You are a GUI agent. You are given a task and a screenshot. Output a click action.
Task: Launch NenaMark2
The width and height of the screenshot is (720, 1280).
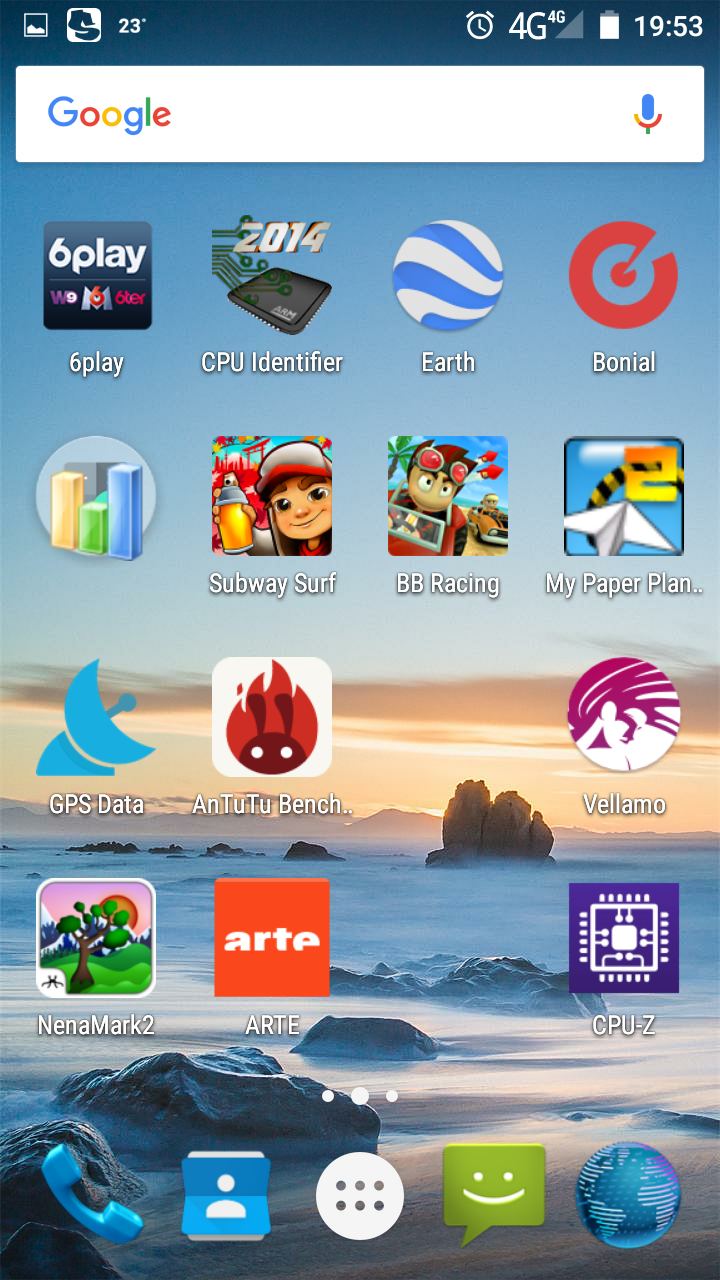97,938
